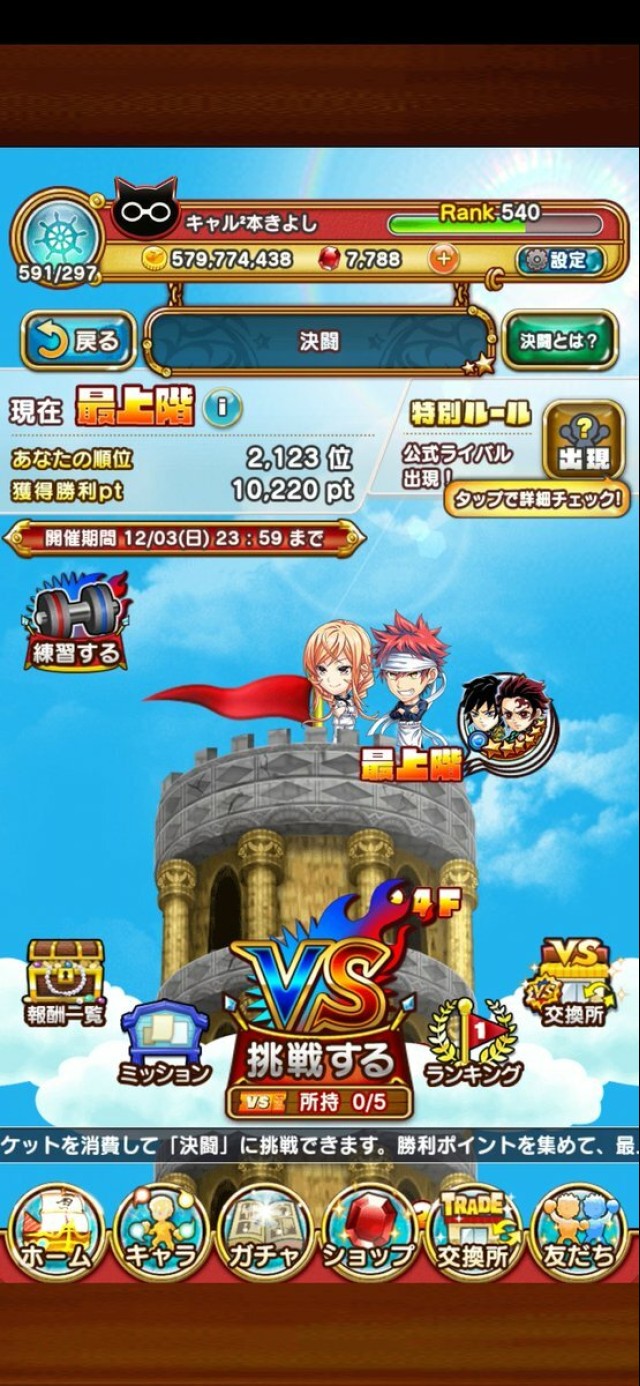The height and width of the screenshot is (1386, 640).
Task: Switch to the キャラ tab
Action: (160, 1231)
